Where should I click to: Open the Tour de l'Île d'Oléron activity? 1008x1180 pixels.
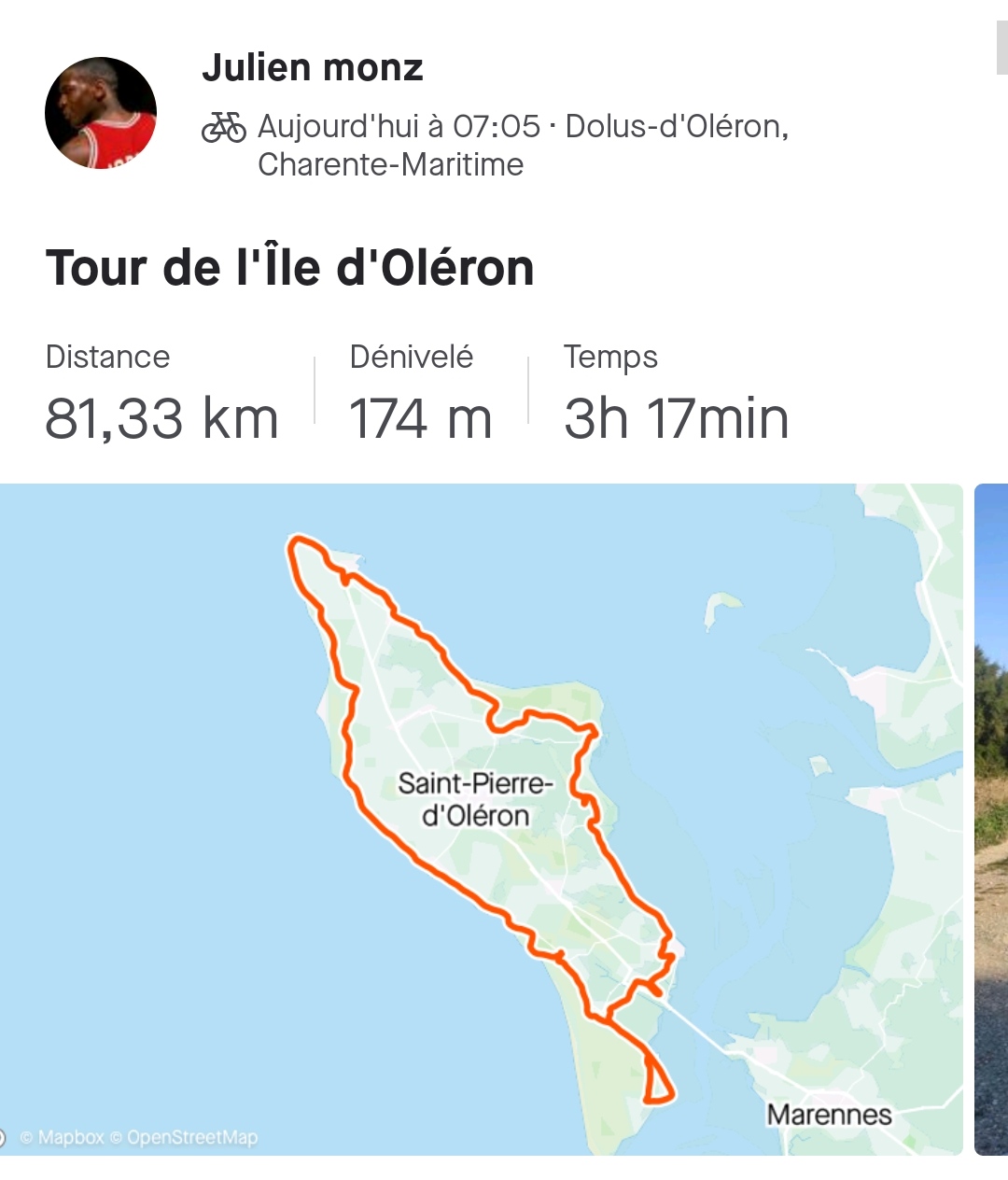click(289, 268)
